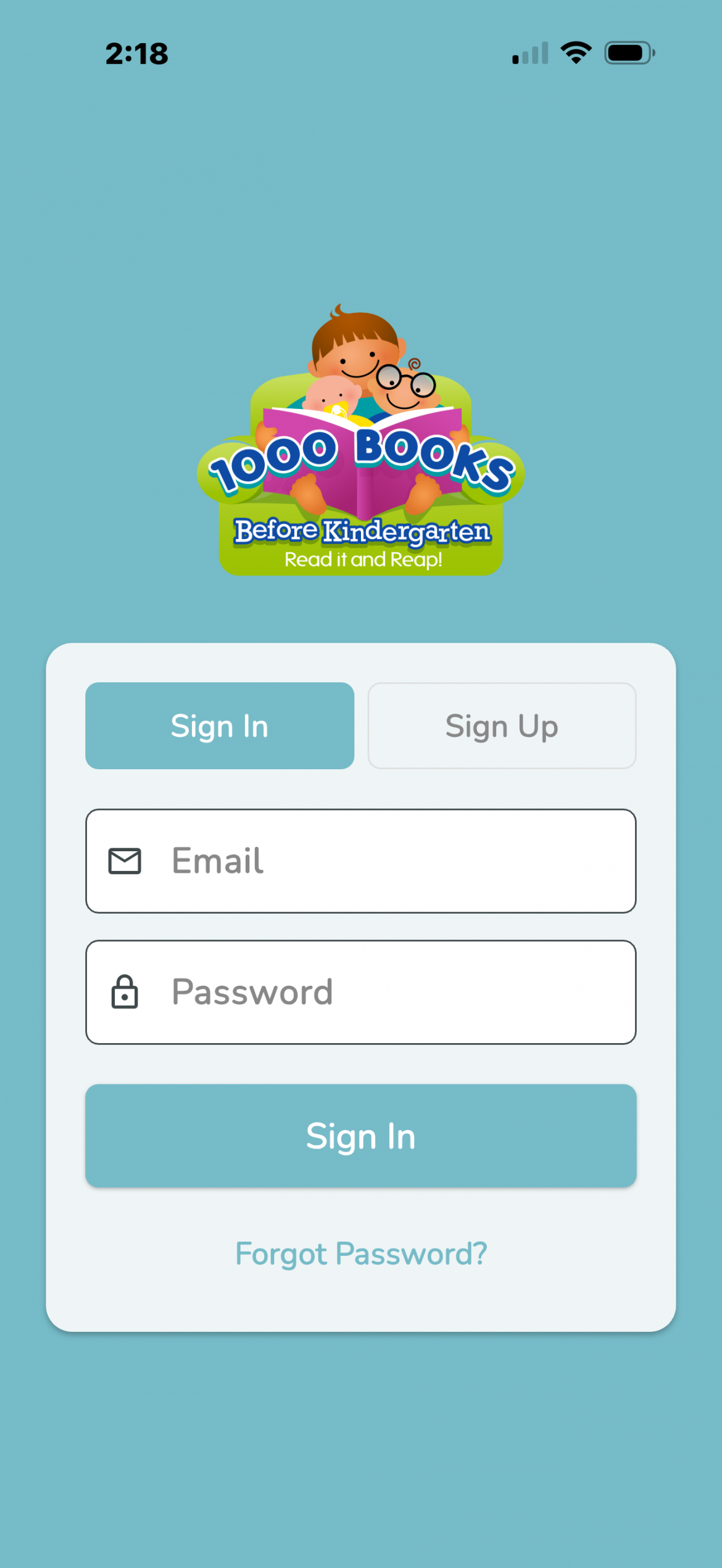Open the Forgot Password? link

[361, 1253]
